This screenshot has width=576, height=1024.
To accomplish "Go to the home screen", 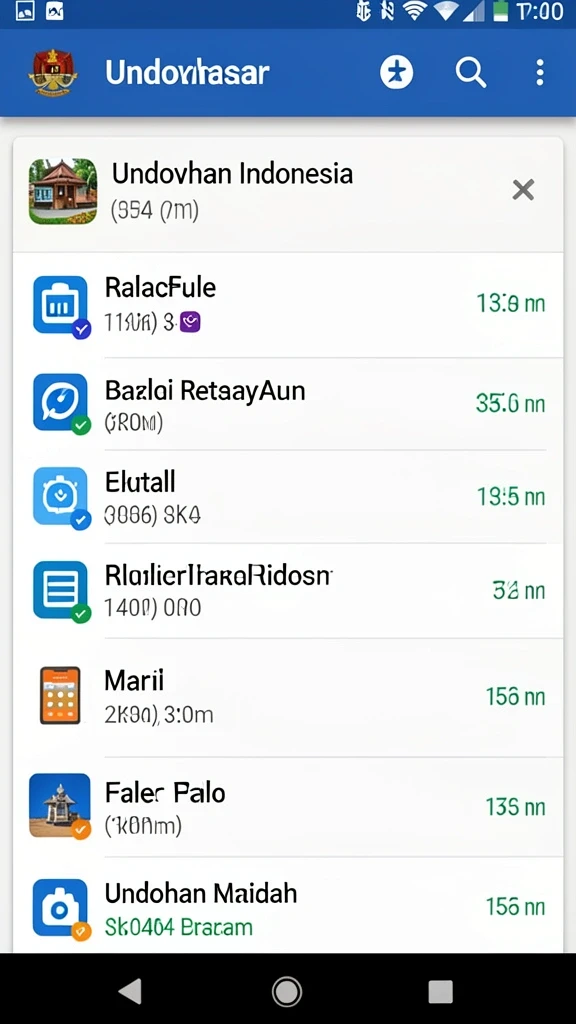I will (x=287, y=991).
